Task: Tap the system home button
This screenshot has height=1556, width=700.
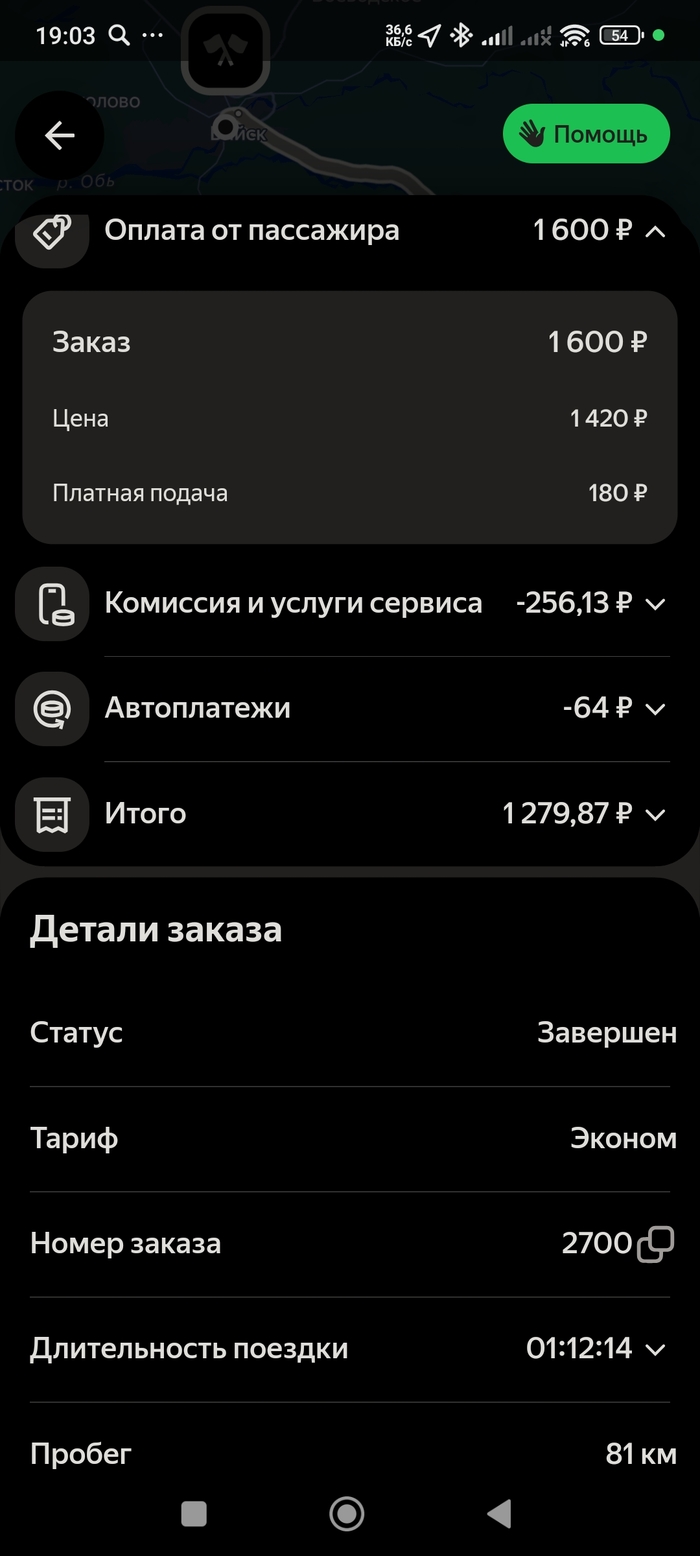Action: [x=347, y=1514]
